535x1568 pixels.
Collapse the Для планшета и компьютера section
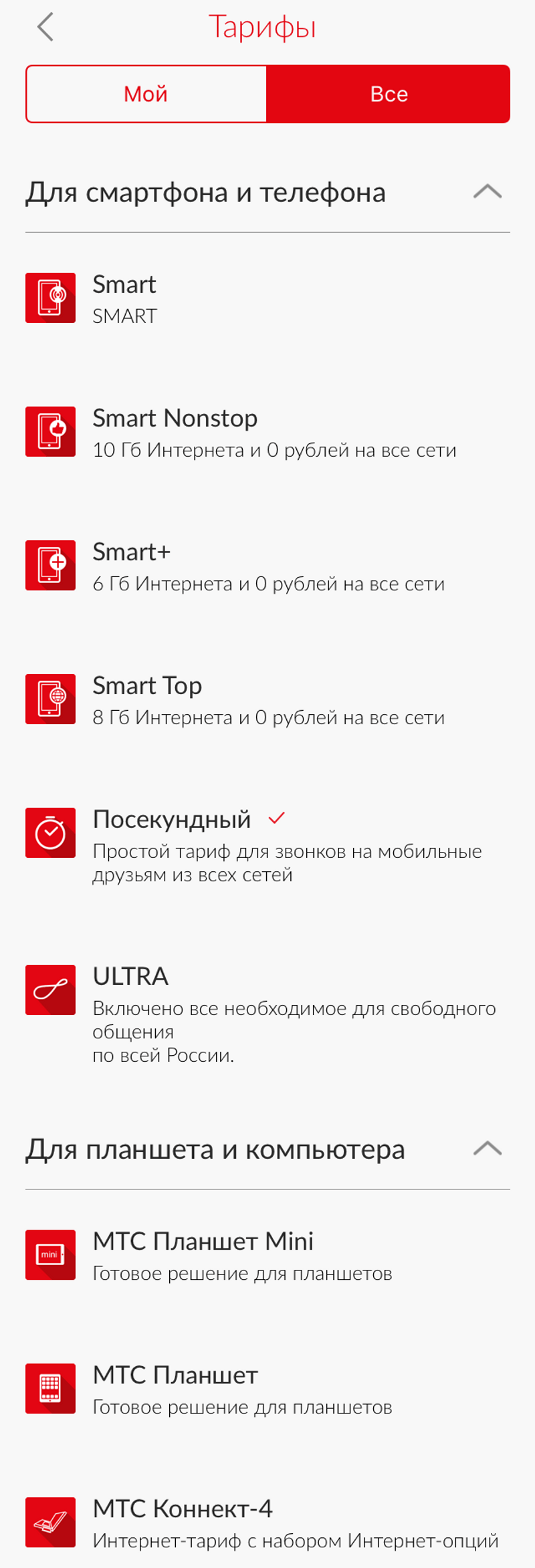pyautogui.click(x=487, y=1149)
